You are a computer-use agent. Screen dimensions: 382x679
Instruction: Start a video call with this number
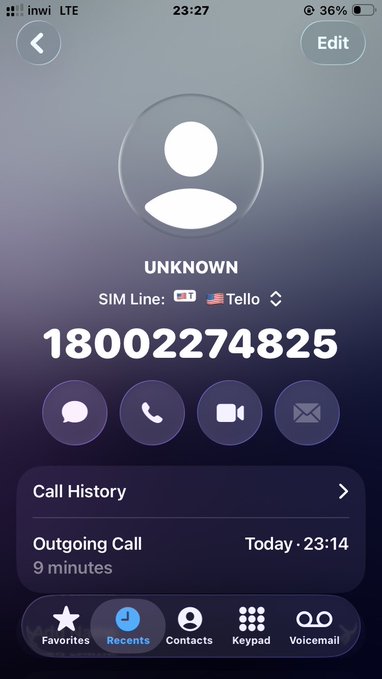coord(230,412)
